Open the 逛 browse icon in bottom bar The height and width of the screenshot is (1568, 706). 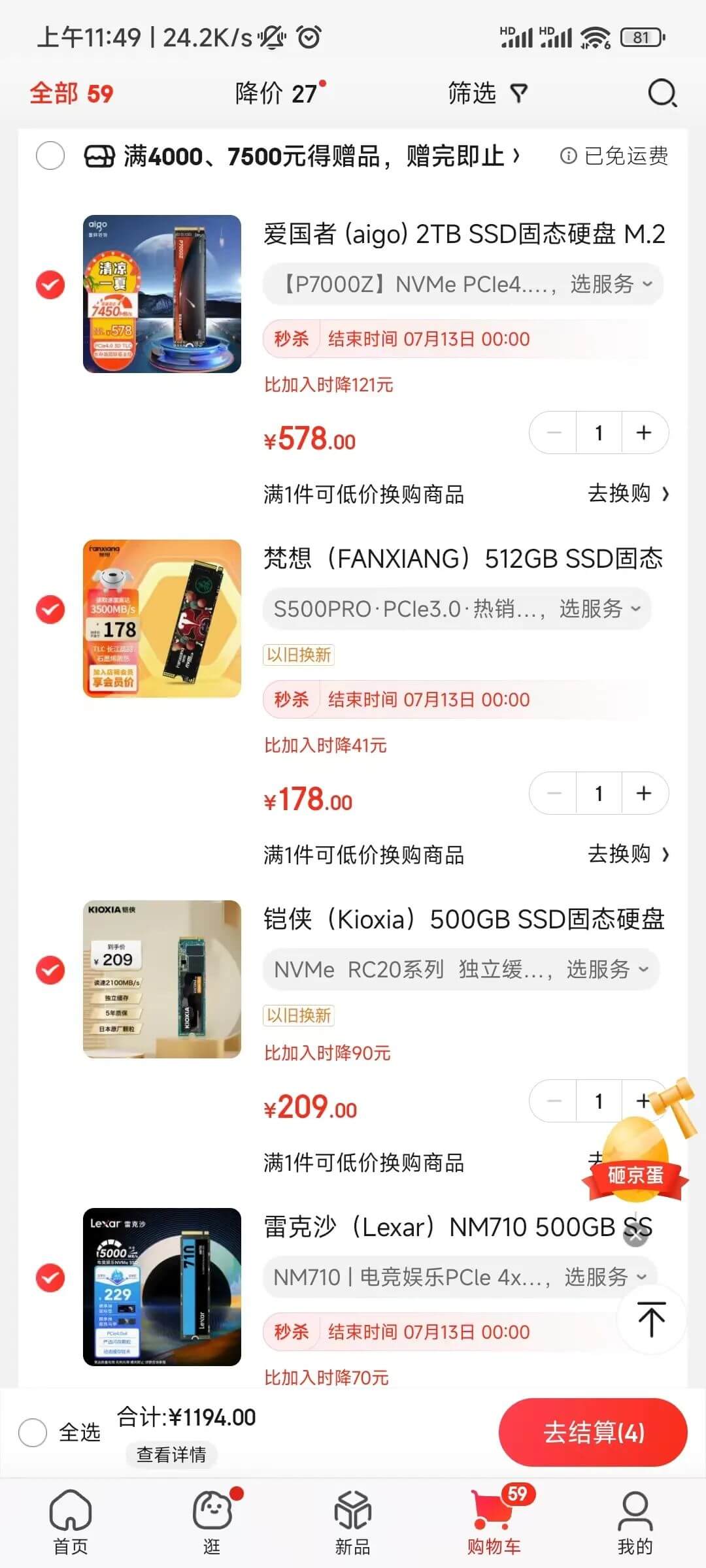(212, 1516)
